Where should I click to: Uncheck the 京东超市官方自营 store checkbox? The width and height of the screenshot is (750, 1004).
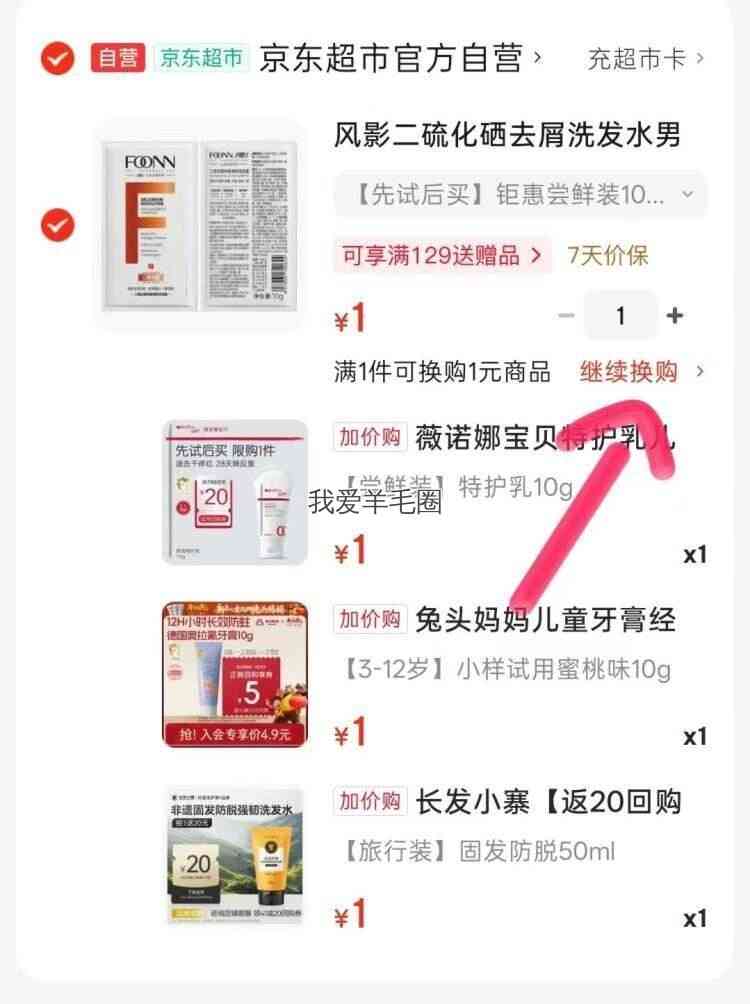[58, 58]
